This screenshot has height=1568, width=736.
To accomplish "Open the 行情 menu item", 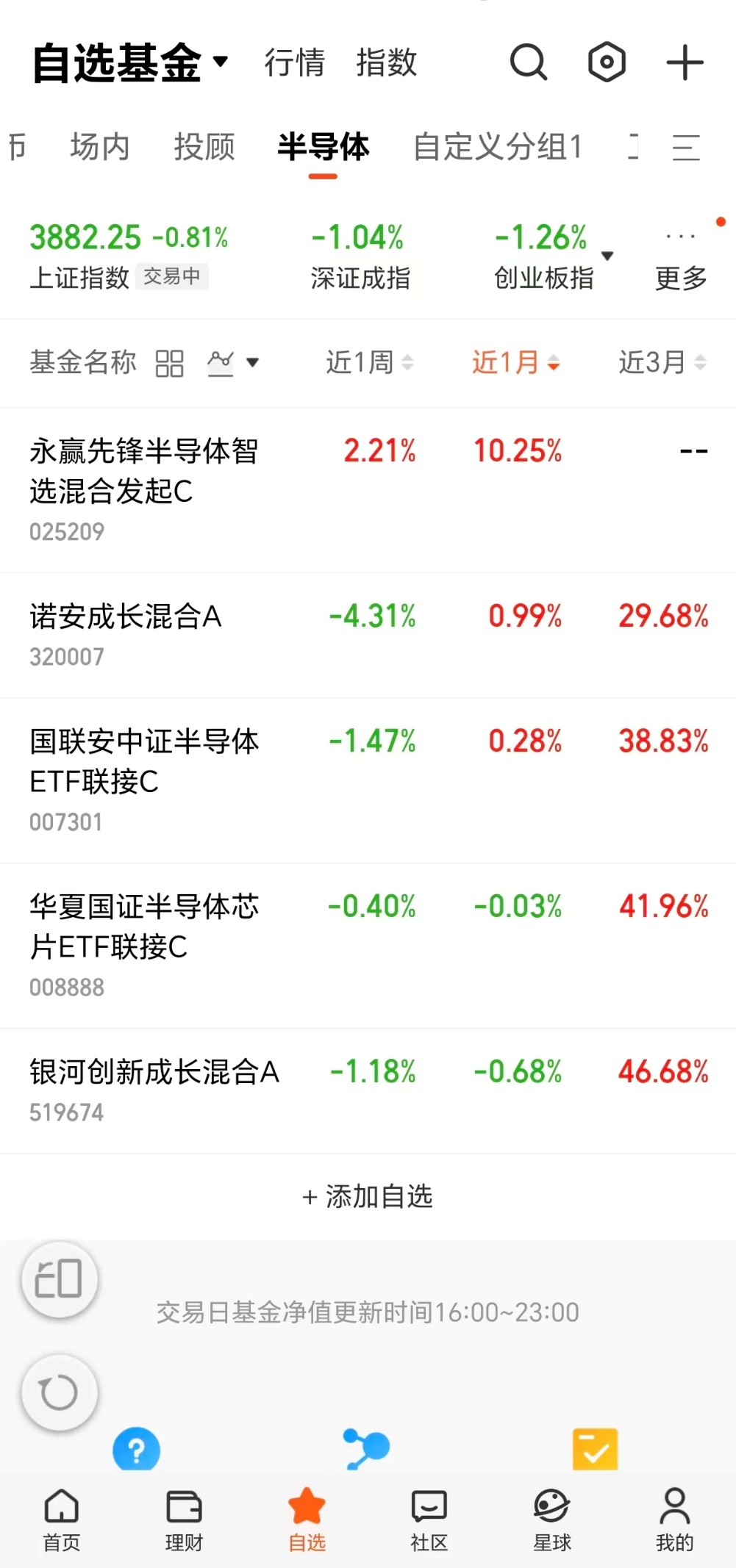I will (x=295, y=64).
